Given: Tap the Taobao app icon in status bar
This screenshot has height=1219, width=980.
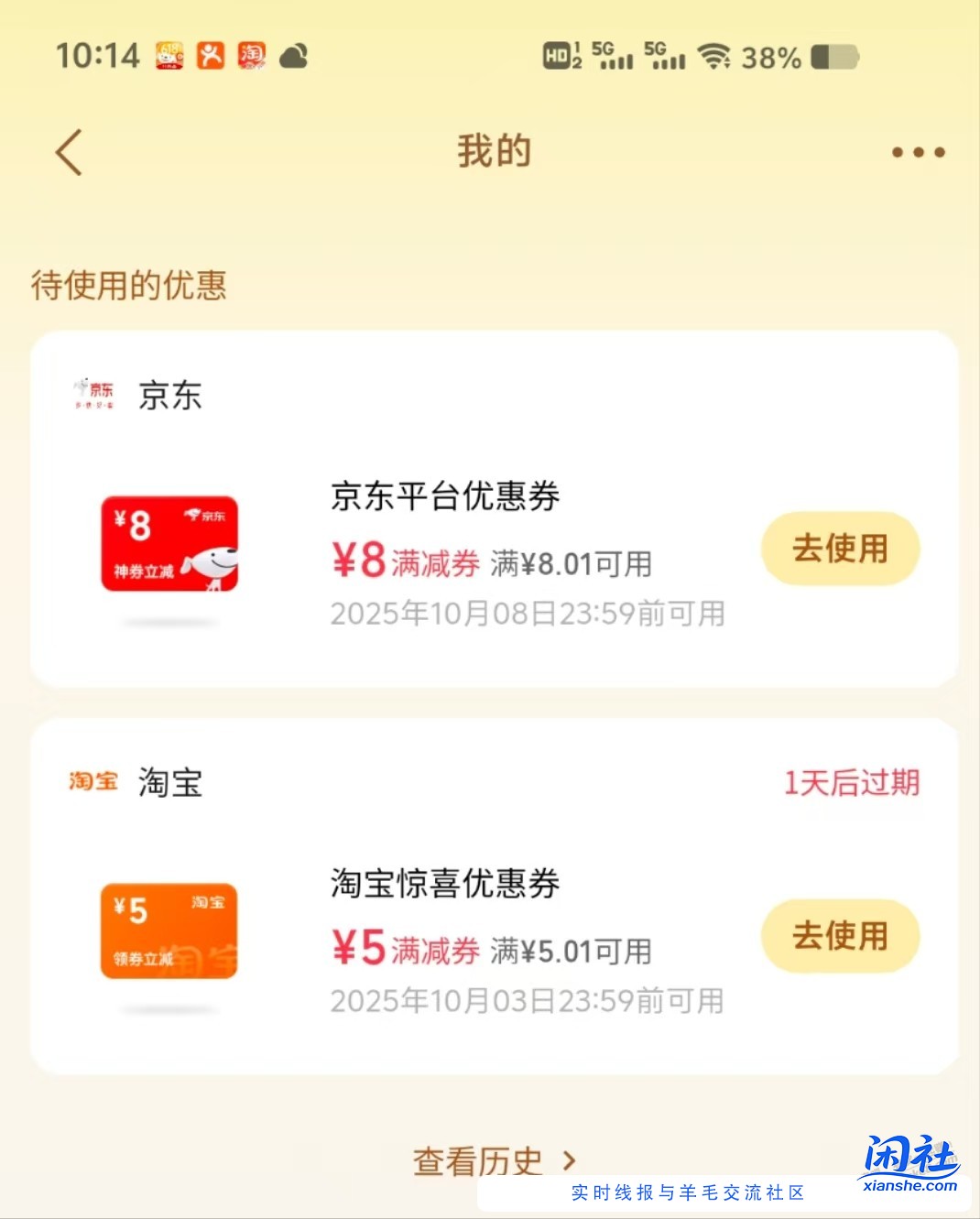Looking at the screenshot, I should coord(253,56).
